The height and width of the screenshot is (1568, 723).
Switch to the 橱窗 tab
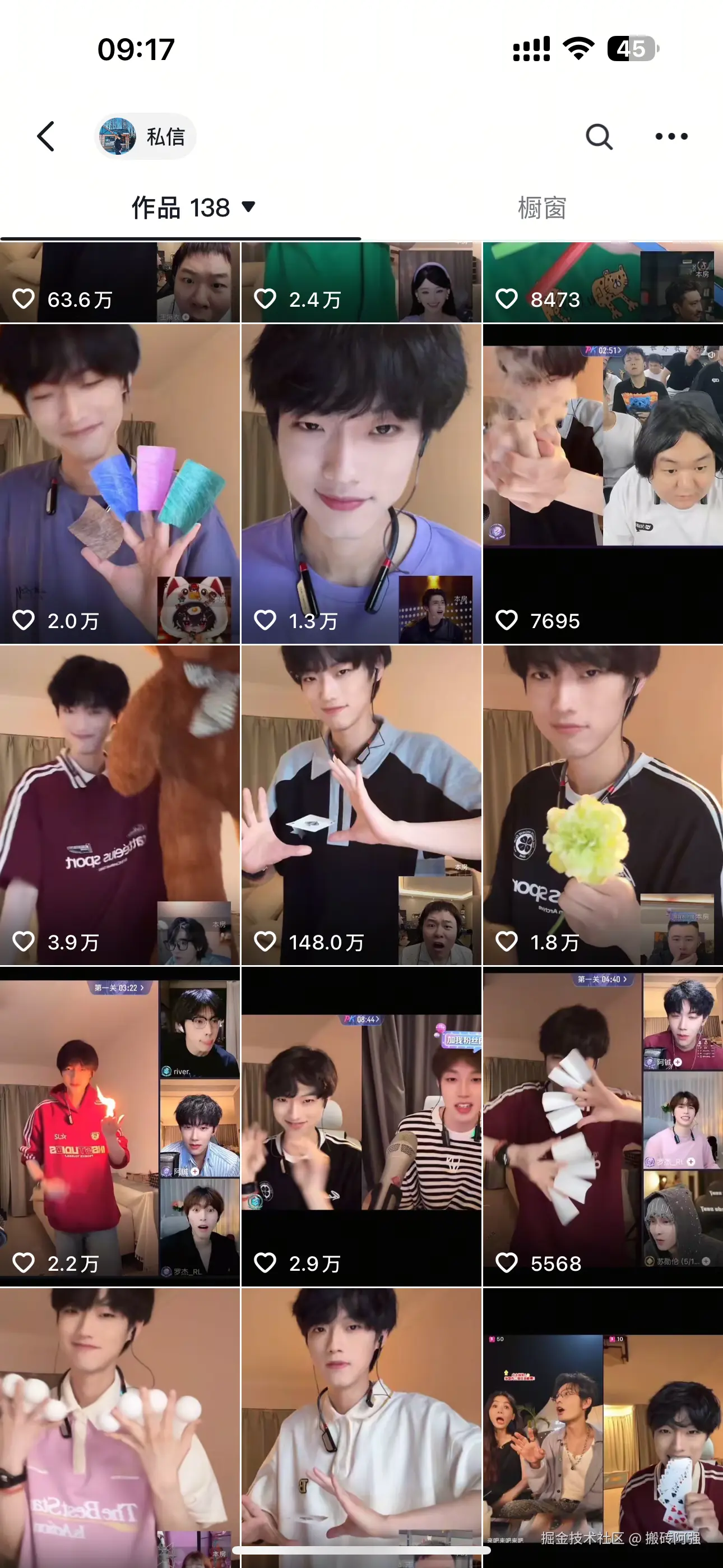tap(541, 208)
